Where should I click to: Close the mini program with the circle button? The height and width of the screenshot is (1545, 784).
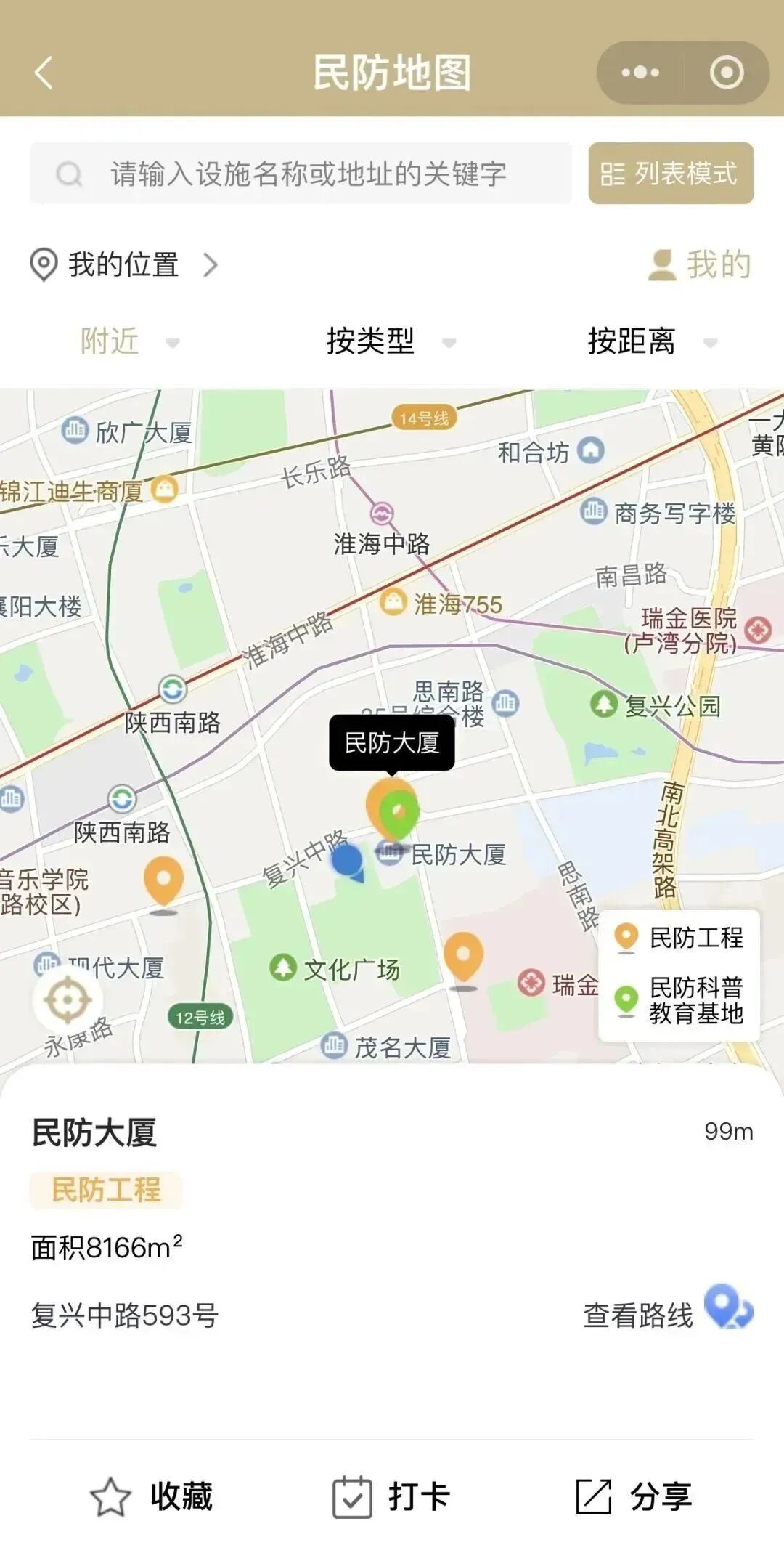click(x=727, y=73)
